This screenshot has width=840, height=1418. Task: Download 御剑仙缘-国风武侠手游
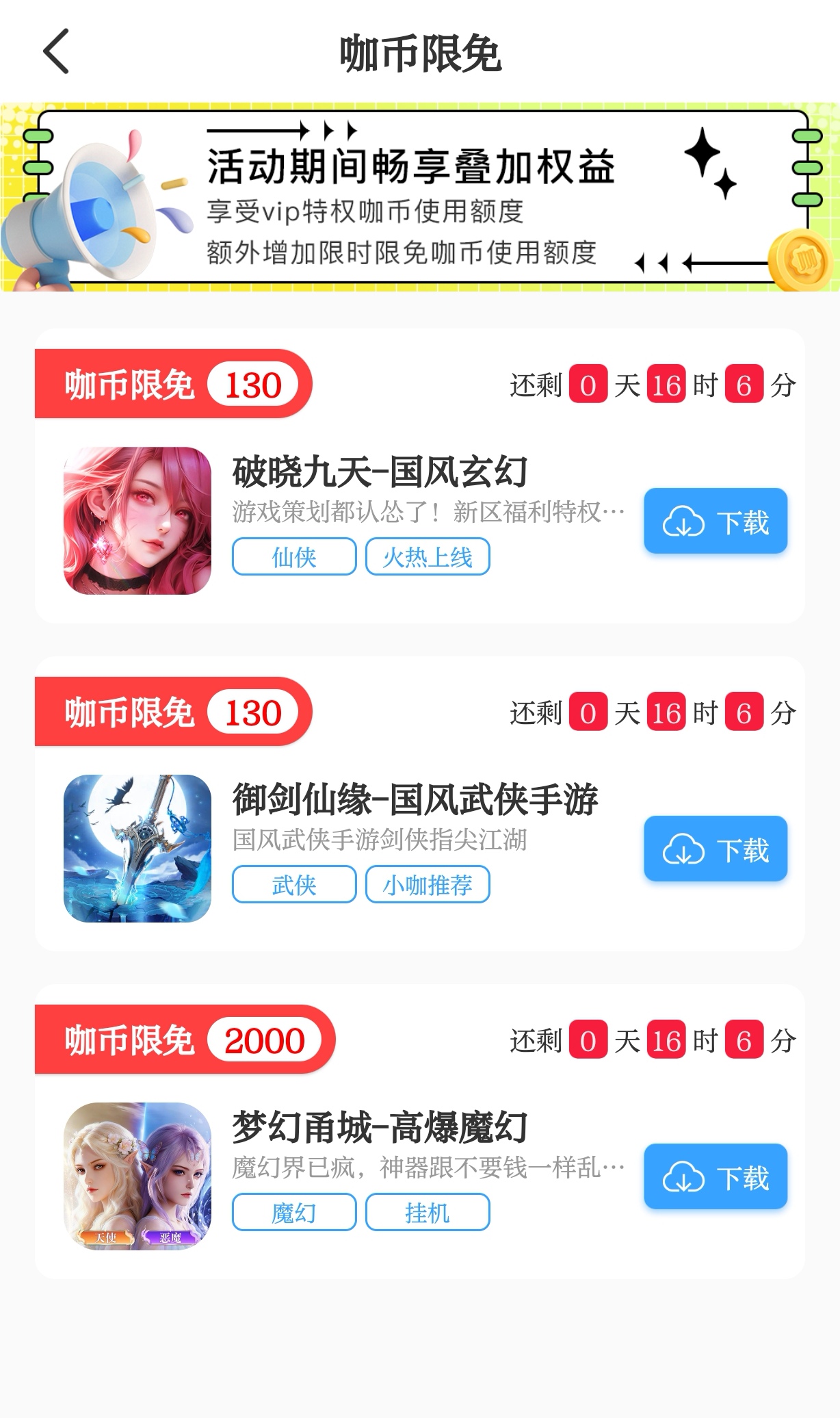point(715,849)
